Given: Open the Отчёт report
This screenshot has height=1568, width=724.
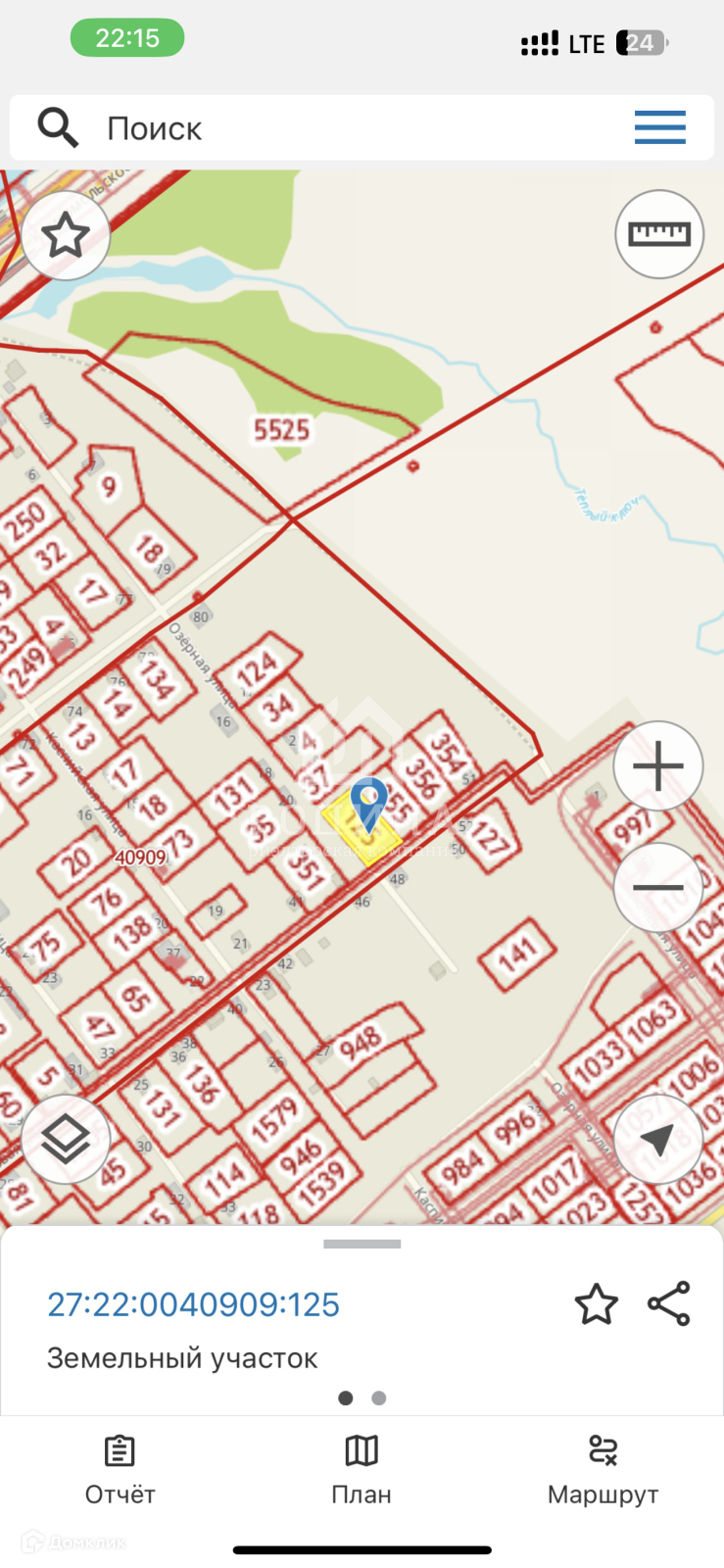Looking at the screenshot, I should (x=120, y=1469).
